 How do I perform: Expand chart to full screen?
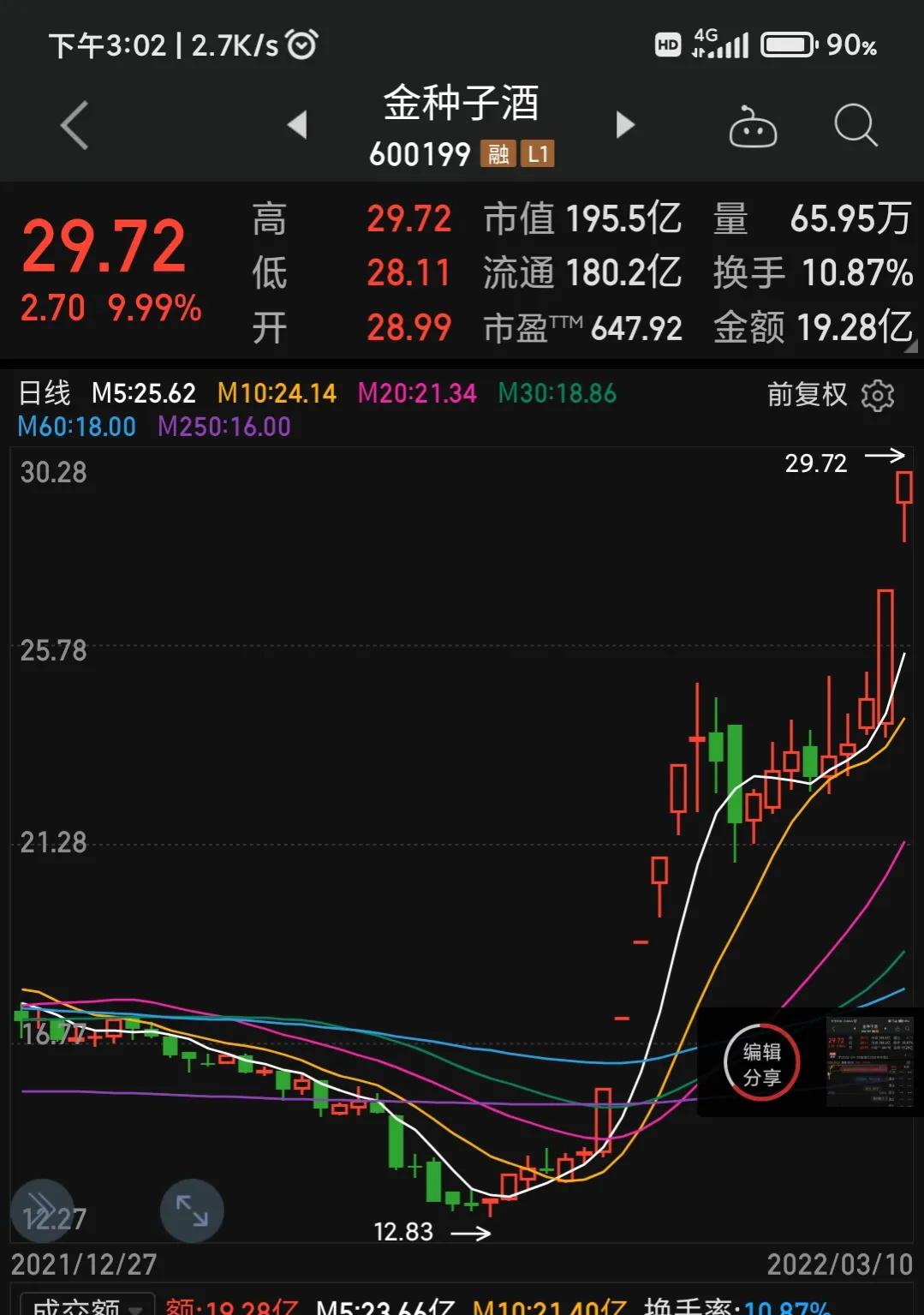click(x=192, y=1210)
